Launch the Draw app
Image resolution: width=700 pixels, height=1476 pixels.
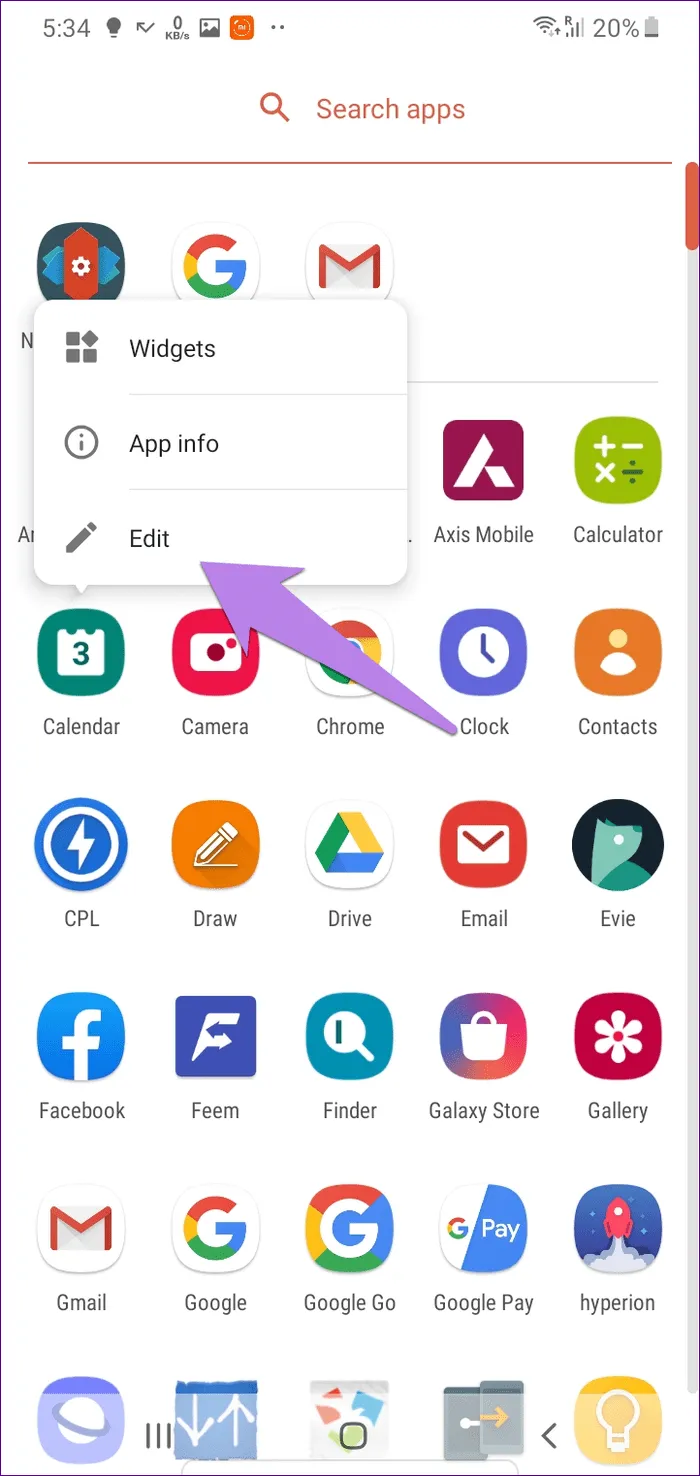[215, 846]
